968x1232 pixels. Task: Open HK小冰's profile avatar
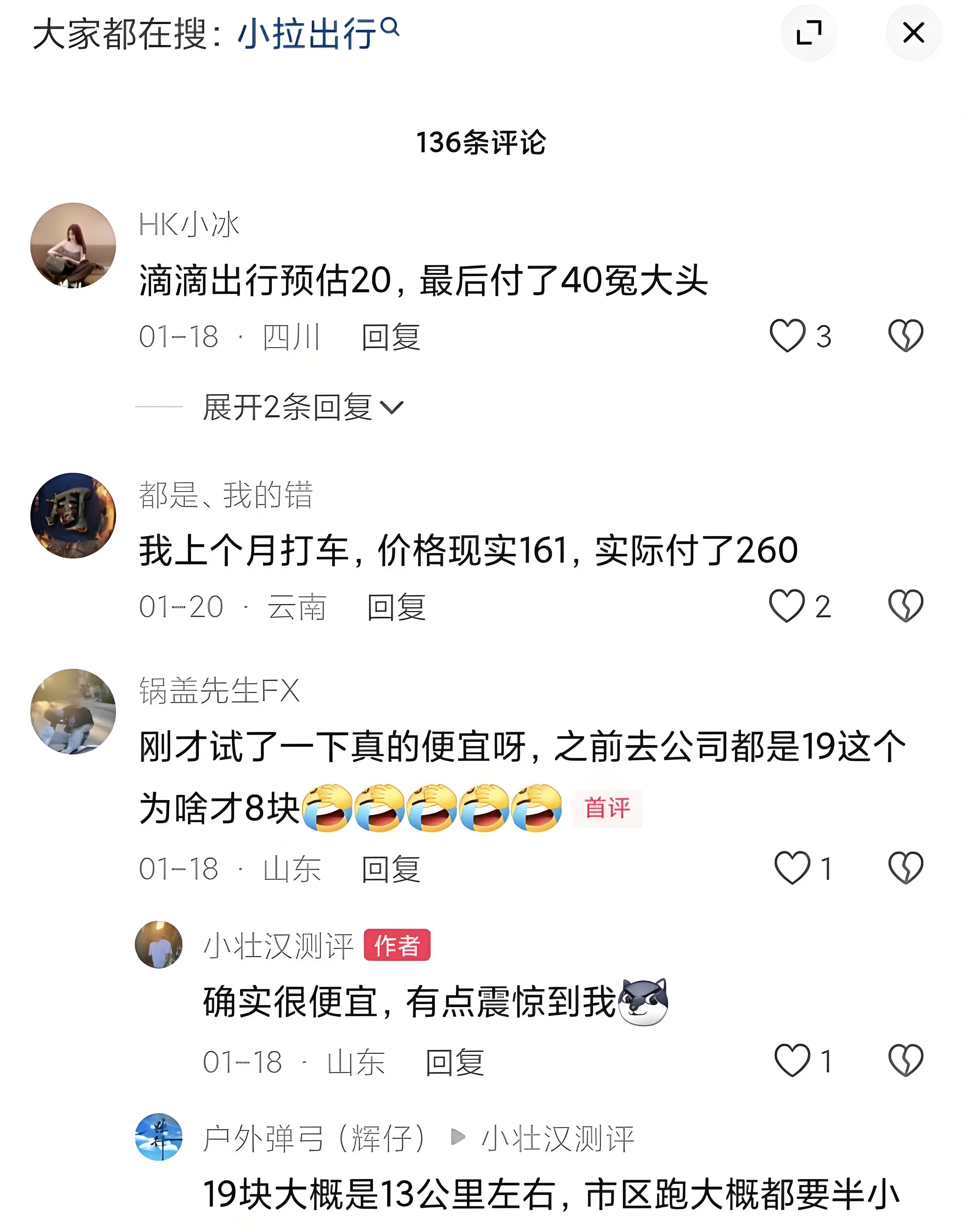[x=73, y=245]
